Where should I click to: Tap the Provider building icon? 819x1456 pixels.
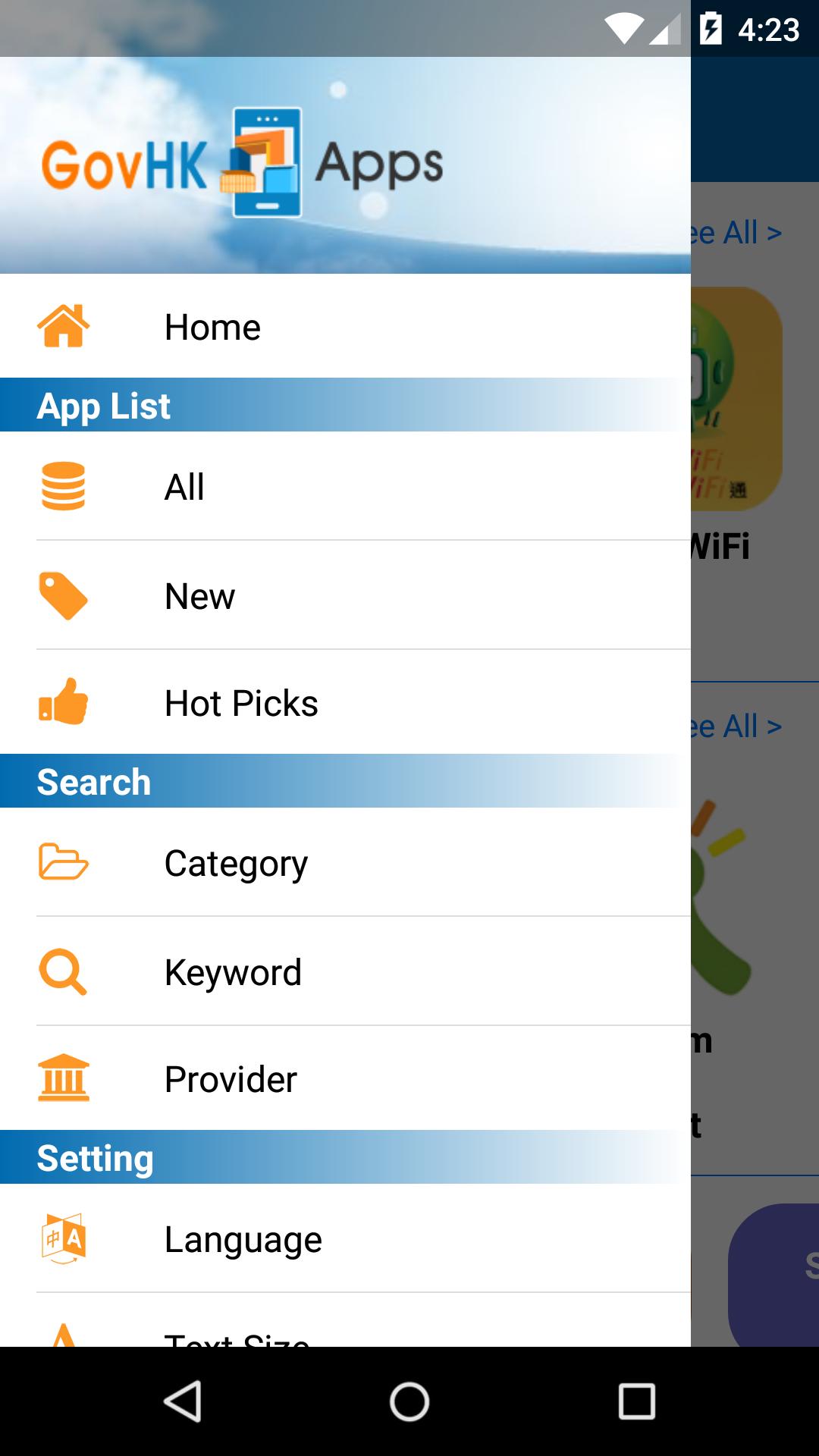pos(64,1078)
